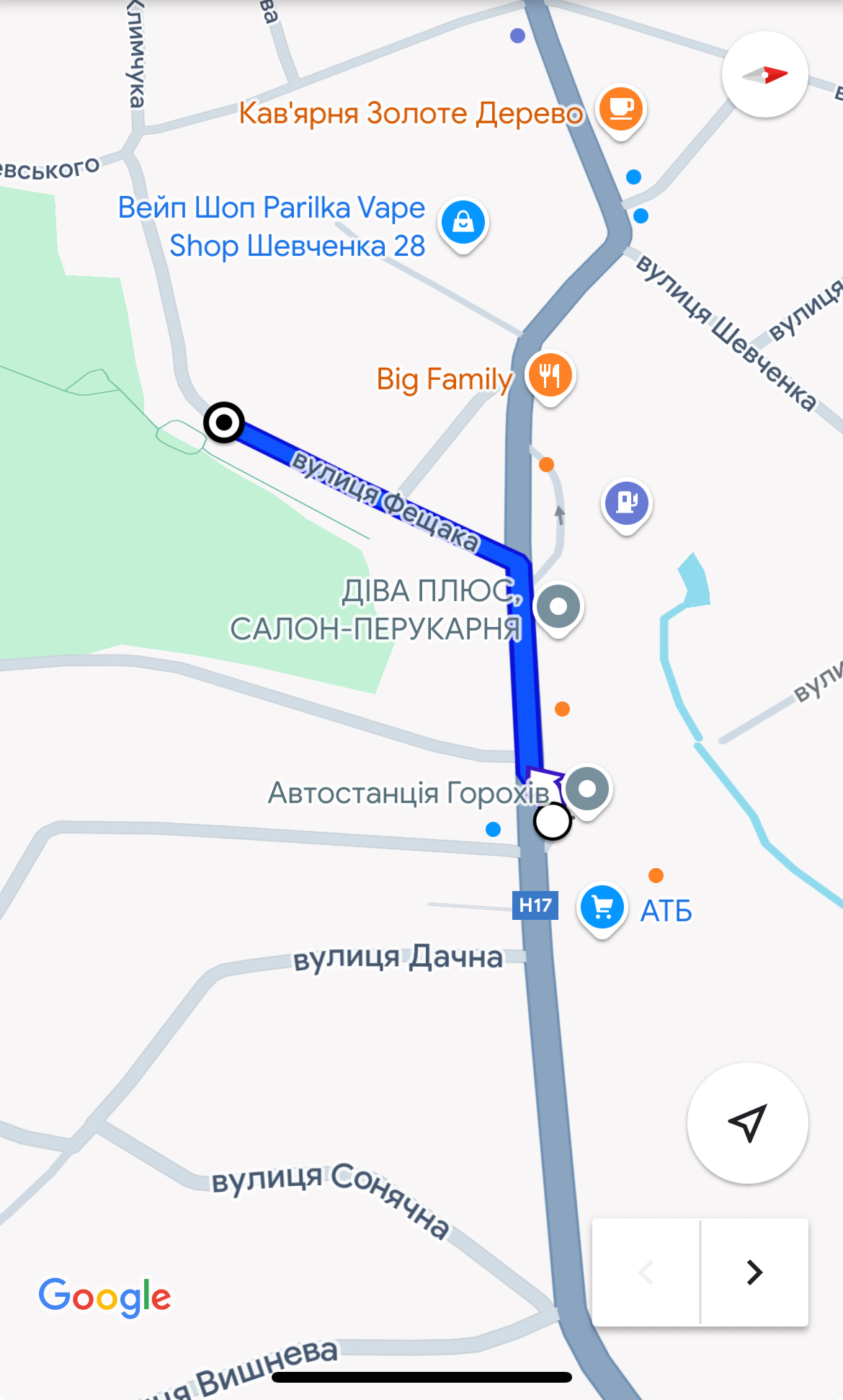The height and width of the screenshot is (1400, 843).
Task: Select the Вейп Шоп Parilka Vape Shop marker
Action: pos(463,221)
